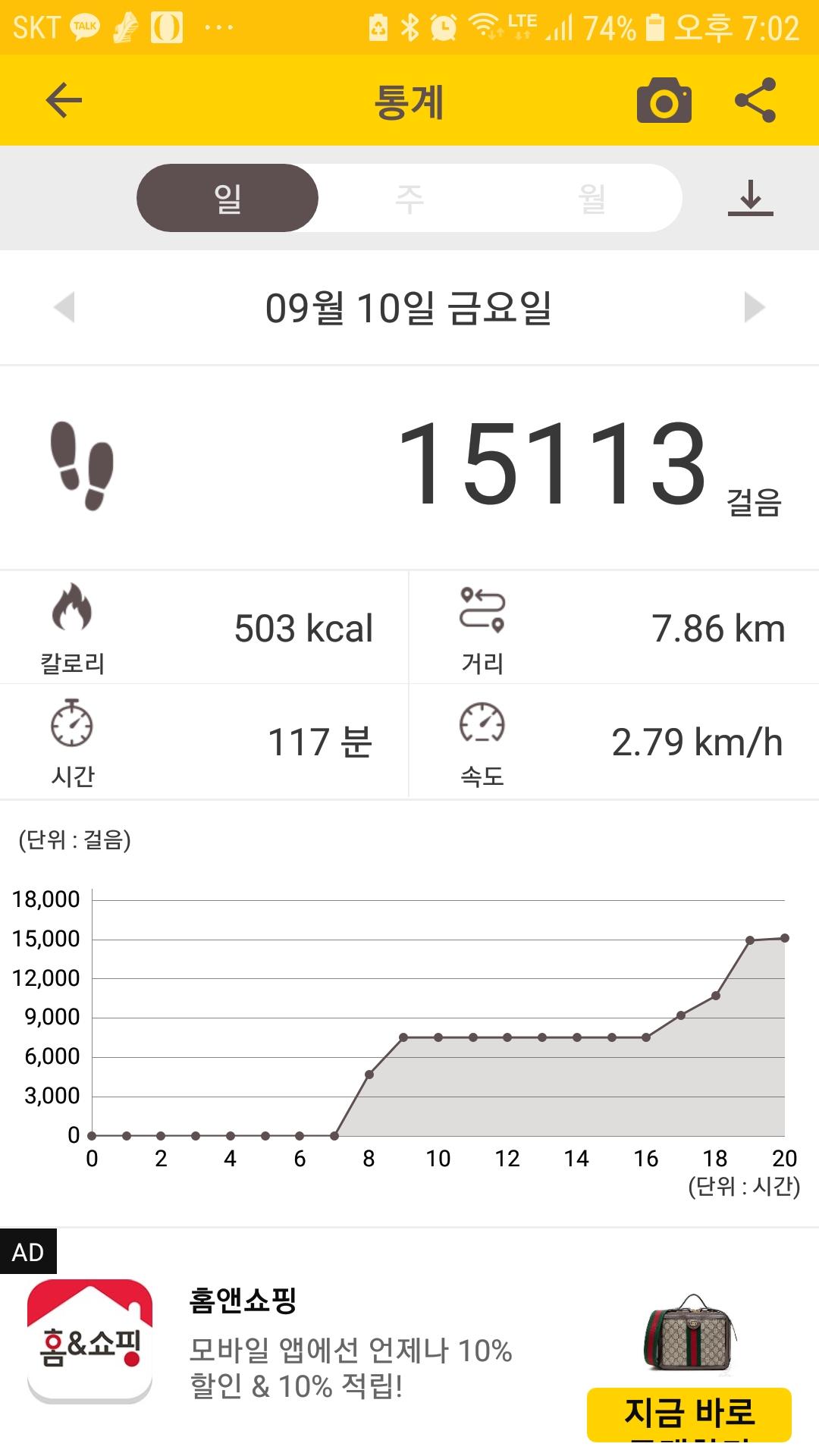Viewport: 819px width, 1456px height.
Task: Tap the 지금 바로 ad button
Action: 689,1414
